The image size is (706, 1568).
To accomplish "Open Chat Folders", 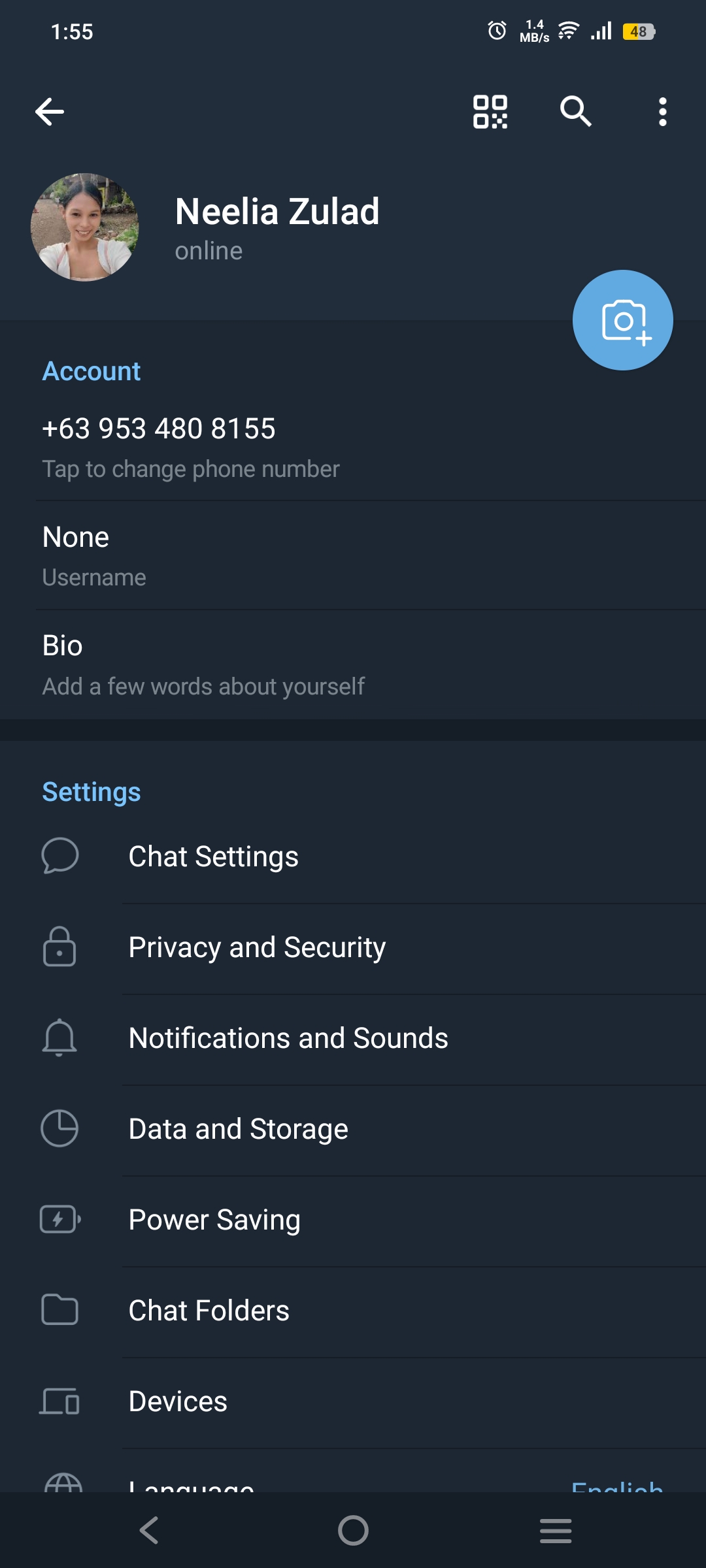I will pyautogui.click(x=353, y=1311).
